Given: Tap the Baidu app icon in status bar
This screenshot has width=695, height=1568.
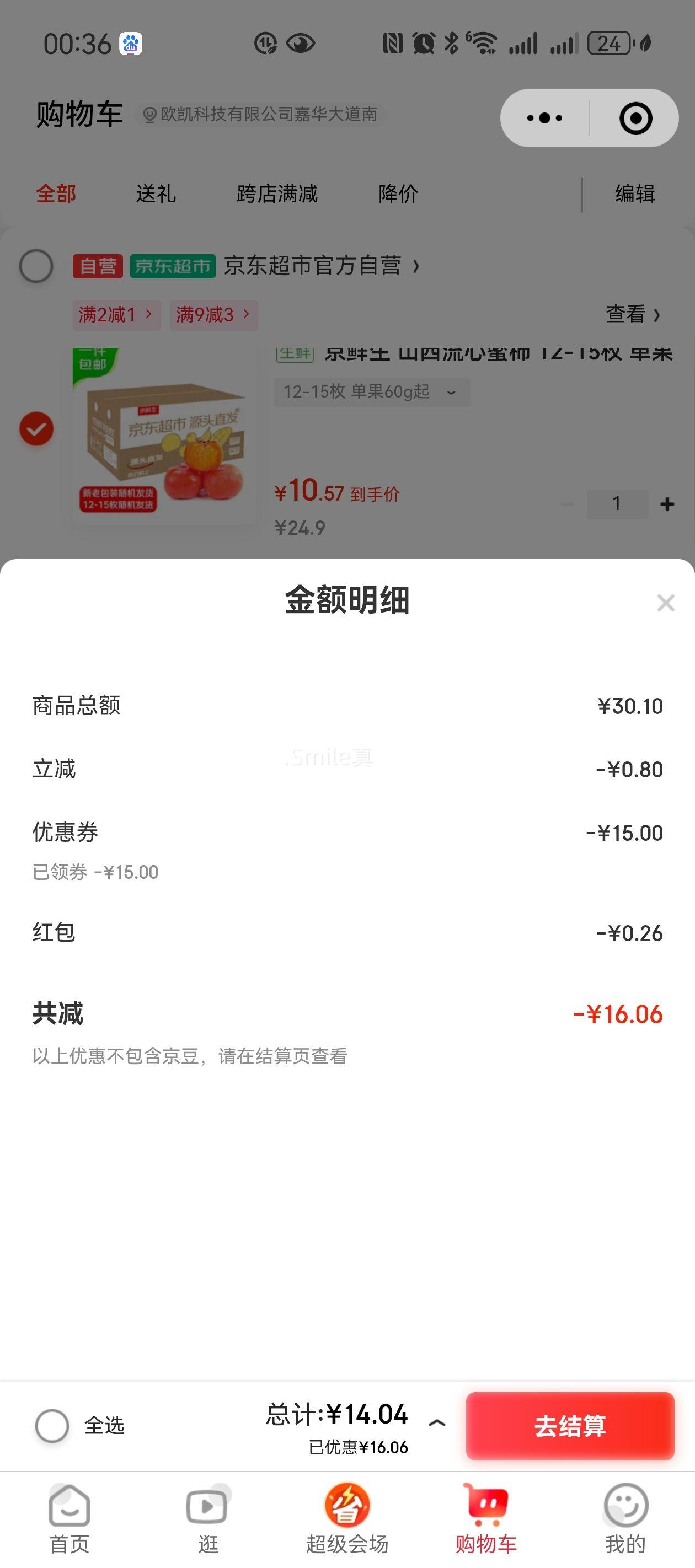Looking at the screenshot, I should tap(130, 43).
